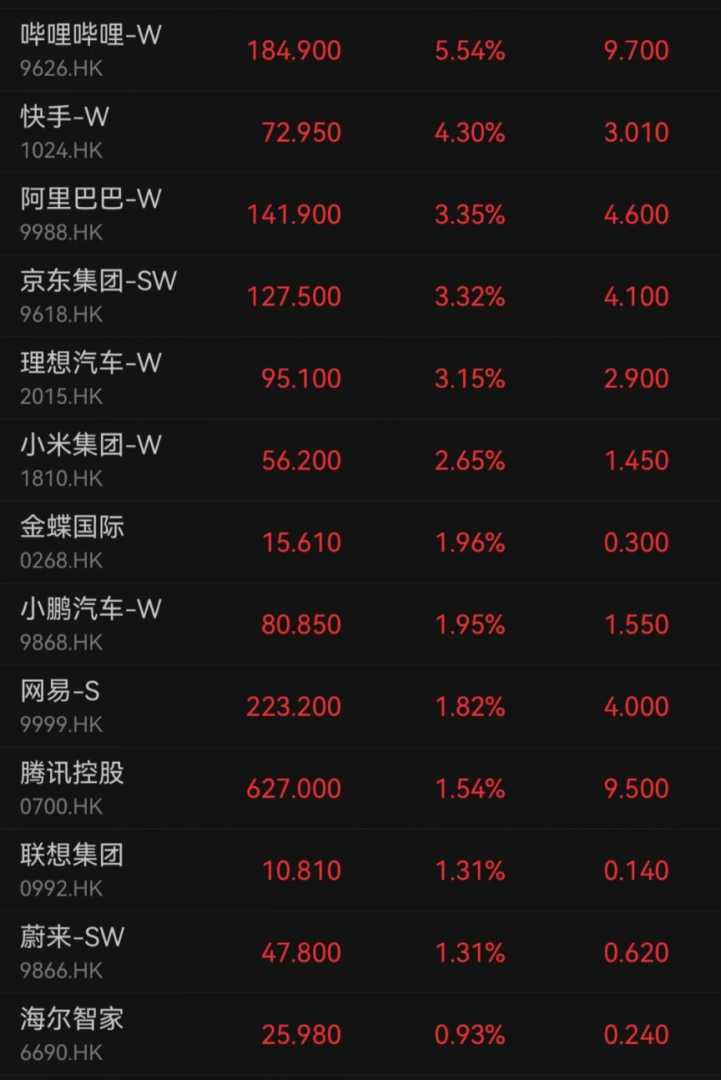Viewport: 721px width, 1080px height.
Task: Open the 哔哩哔哩-W stock row
Action: pos(360,50)
